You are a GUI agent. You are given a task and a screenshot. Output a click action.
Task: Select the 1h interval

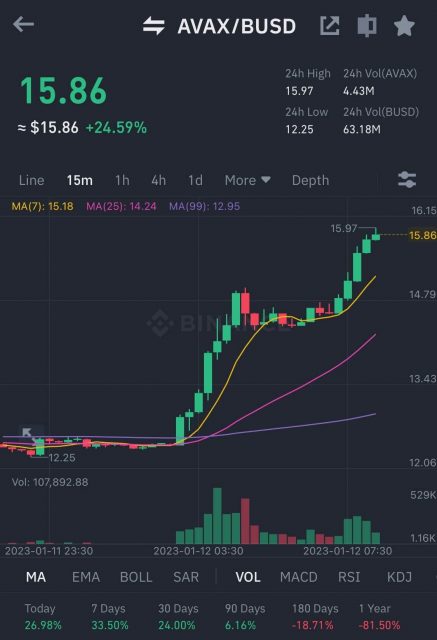point(122,180)
